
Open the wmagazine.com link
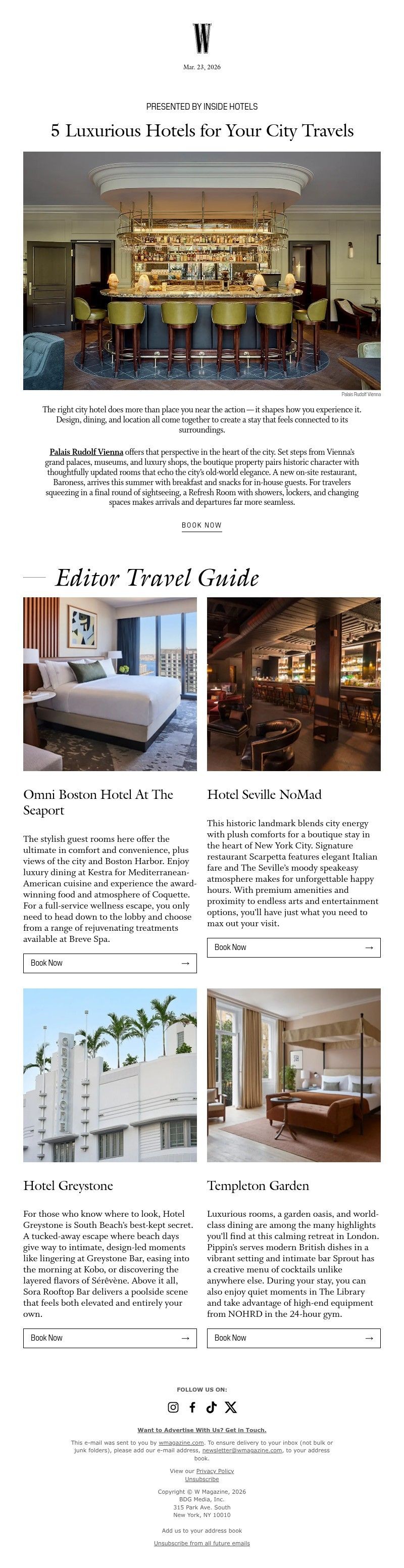(x=181, y=1443)
